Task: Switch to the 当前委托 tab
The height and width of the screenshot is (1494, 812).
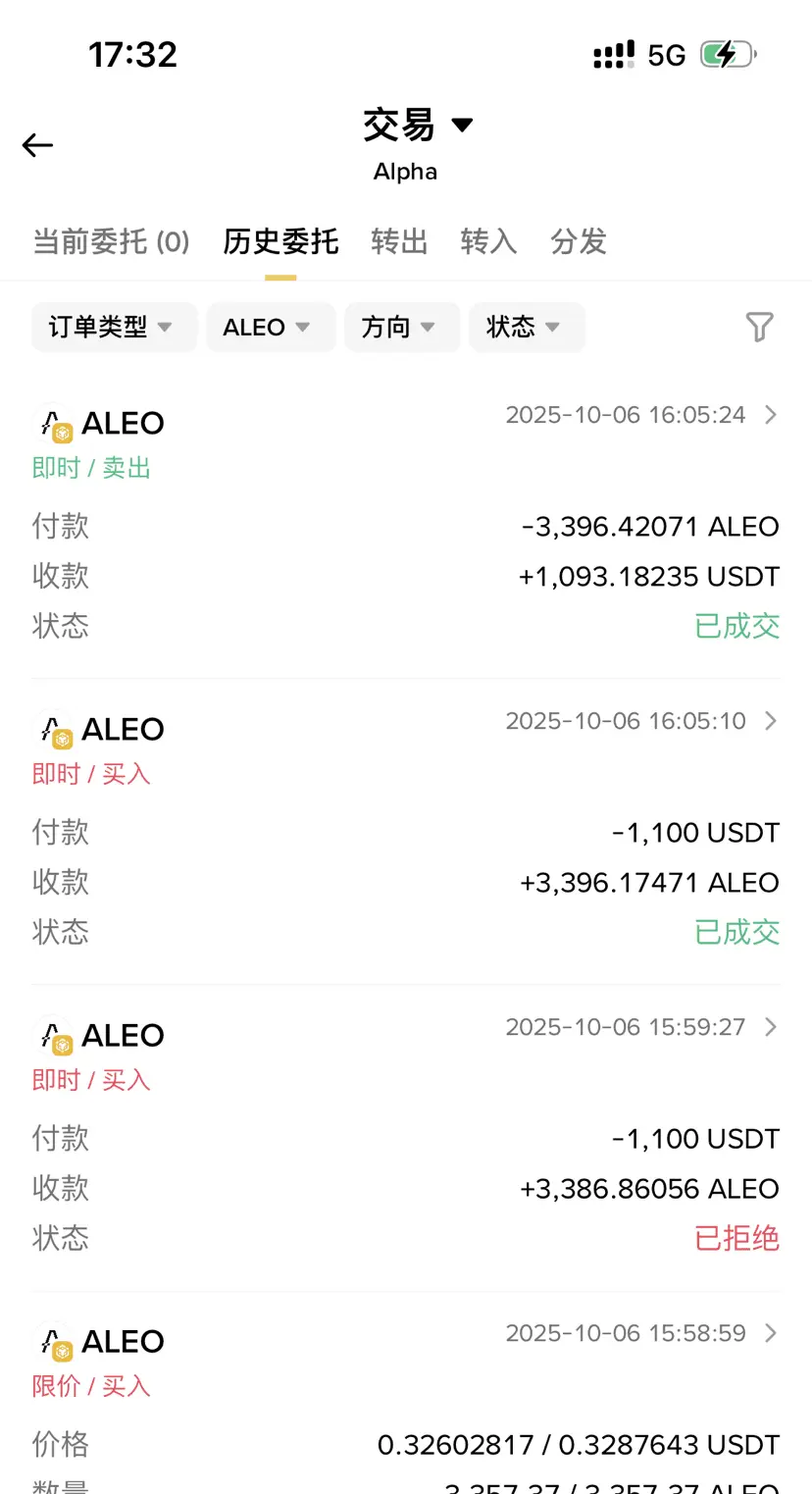Action: 111,241
